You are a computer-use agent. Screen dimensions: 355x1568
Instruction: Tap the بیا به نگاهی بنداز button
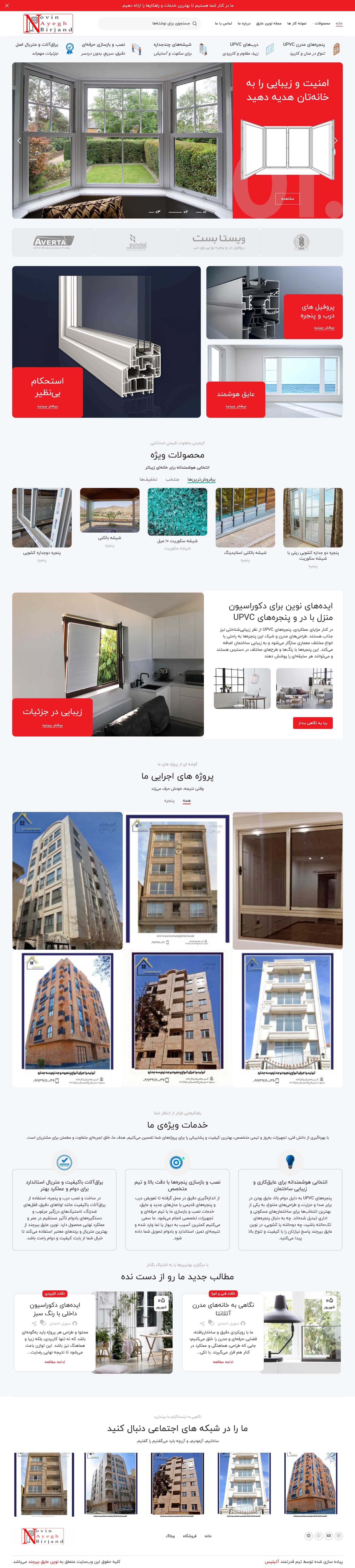312,722
